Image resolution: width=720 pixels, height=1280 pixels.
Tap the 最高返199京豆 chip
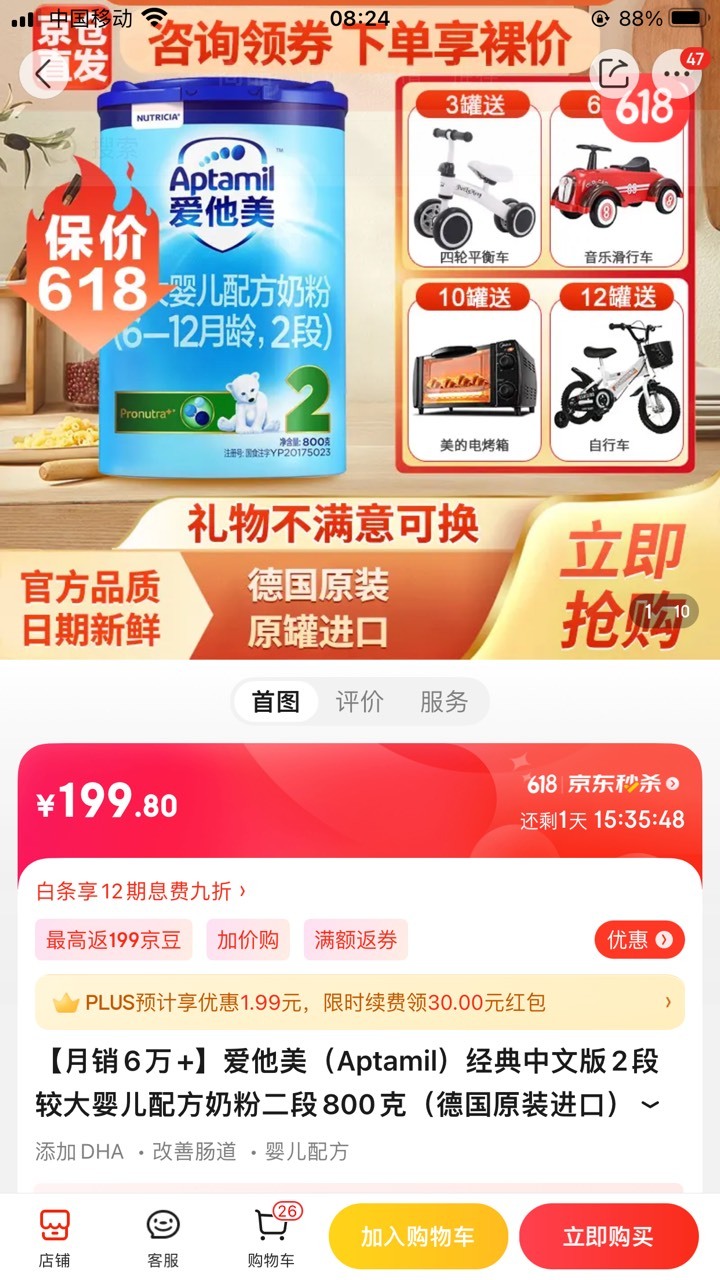113,940
